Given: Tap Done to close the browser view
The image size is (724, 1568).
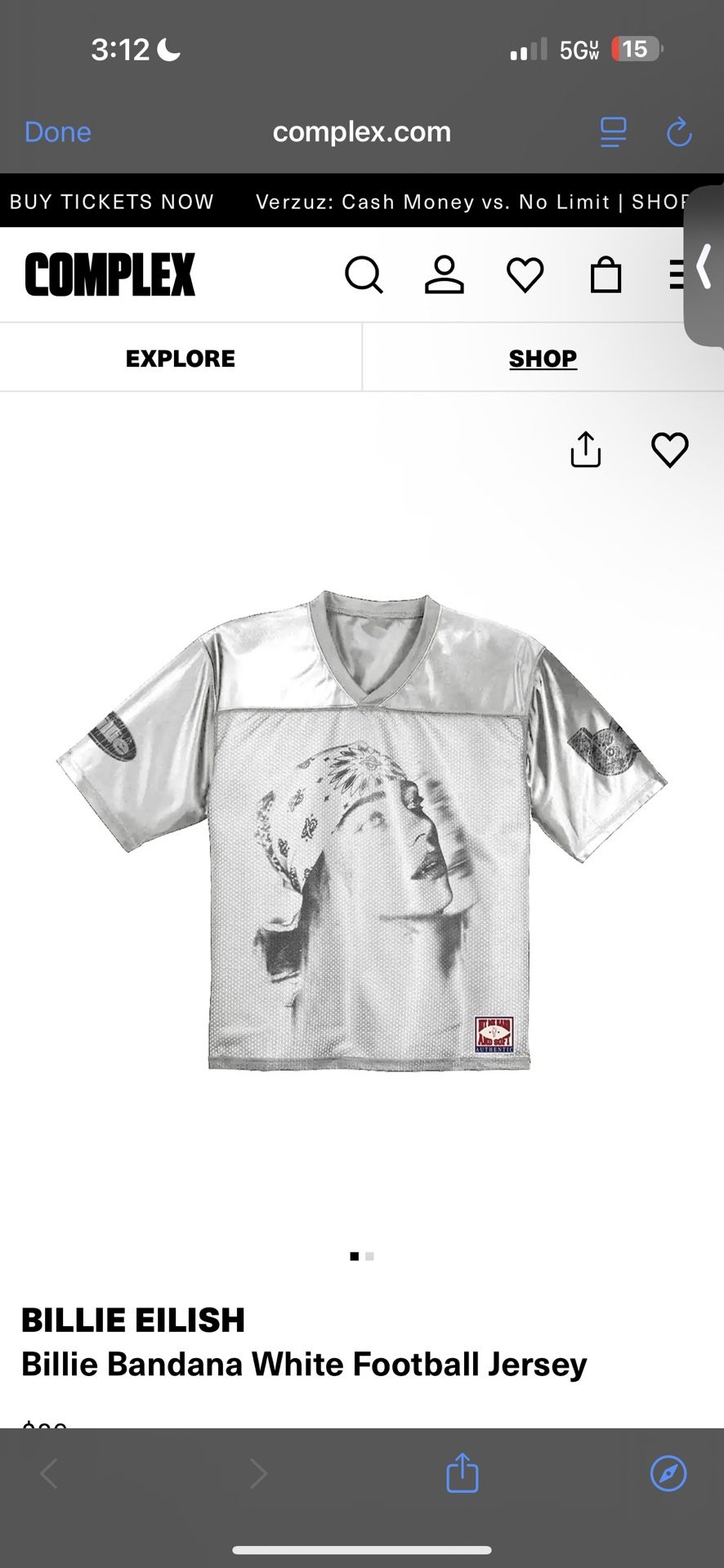Looking at the screenshot, I should pyautogui.click(x=57, y=132).
